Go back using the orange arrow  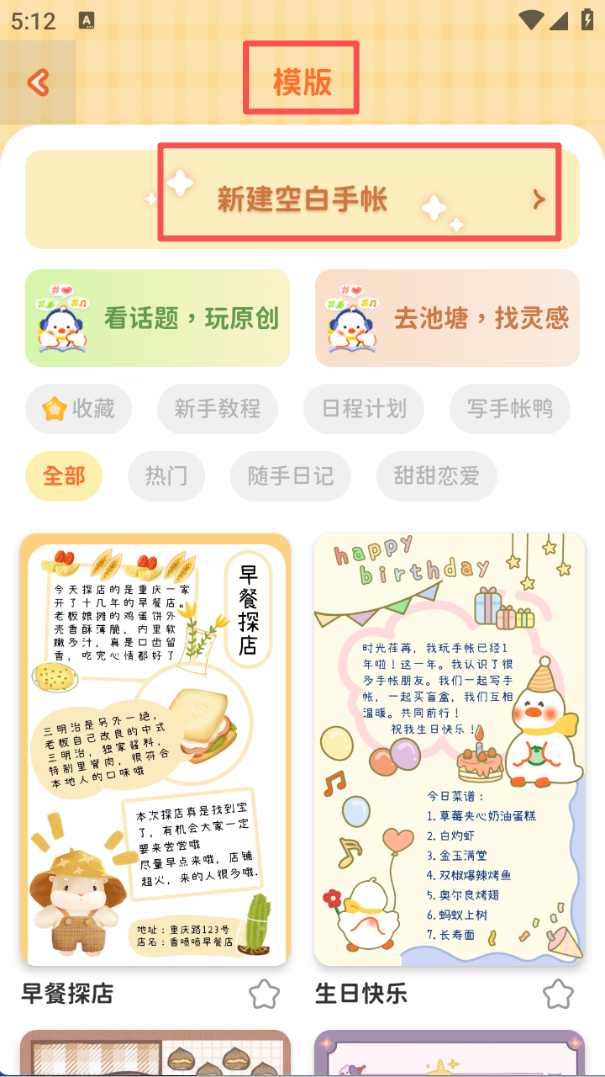tap(38, 82)
